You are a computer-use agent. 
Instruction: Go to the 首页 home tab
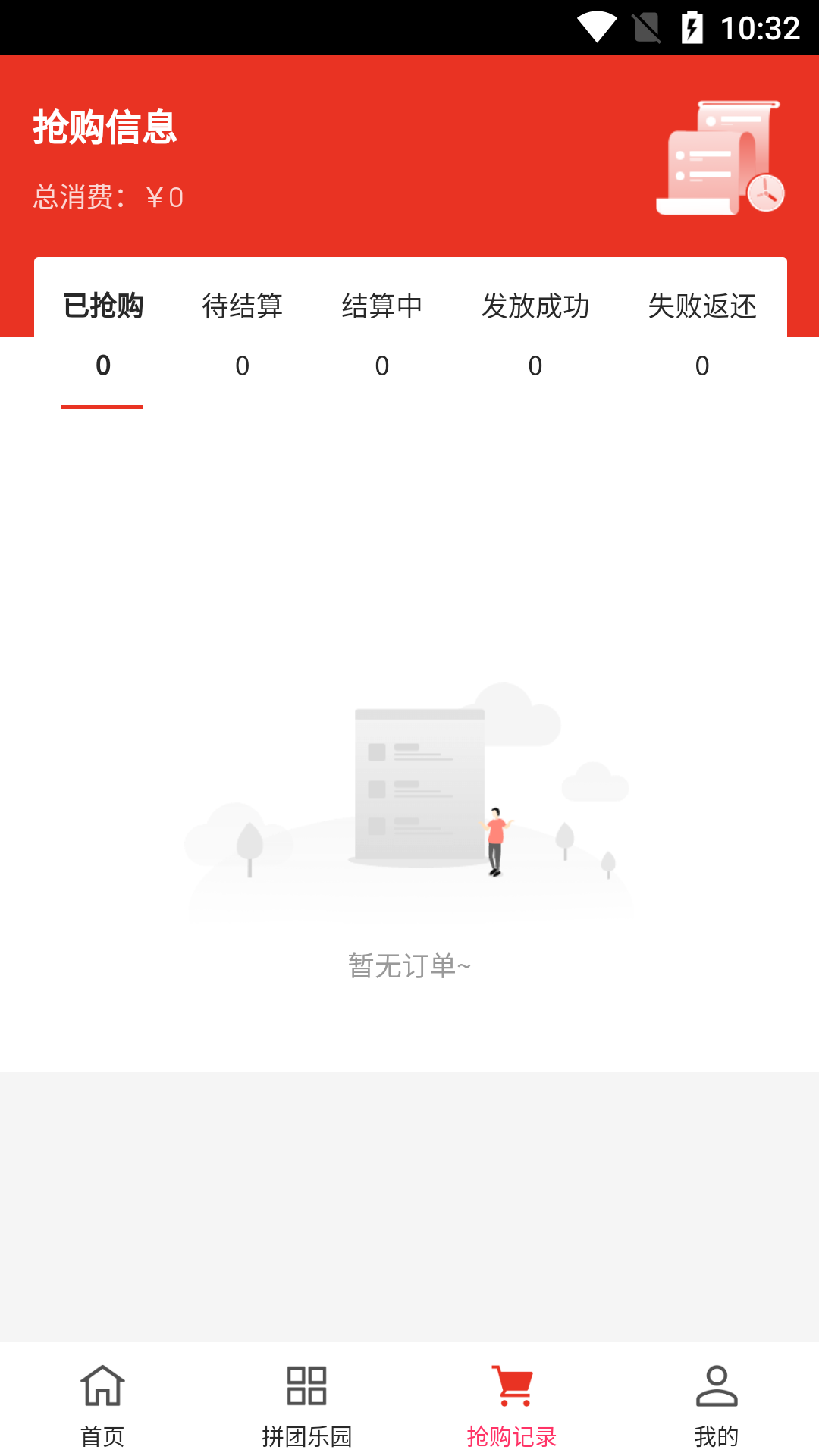click(x=102, y=1404)
